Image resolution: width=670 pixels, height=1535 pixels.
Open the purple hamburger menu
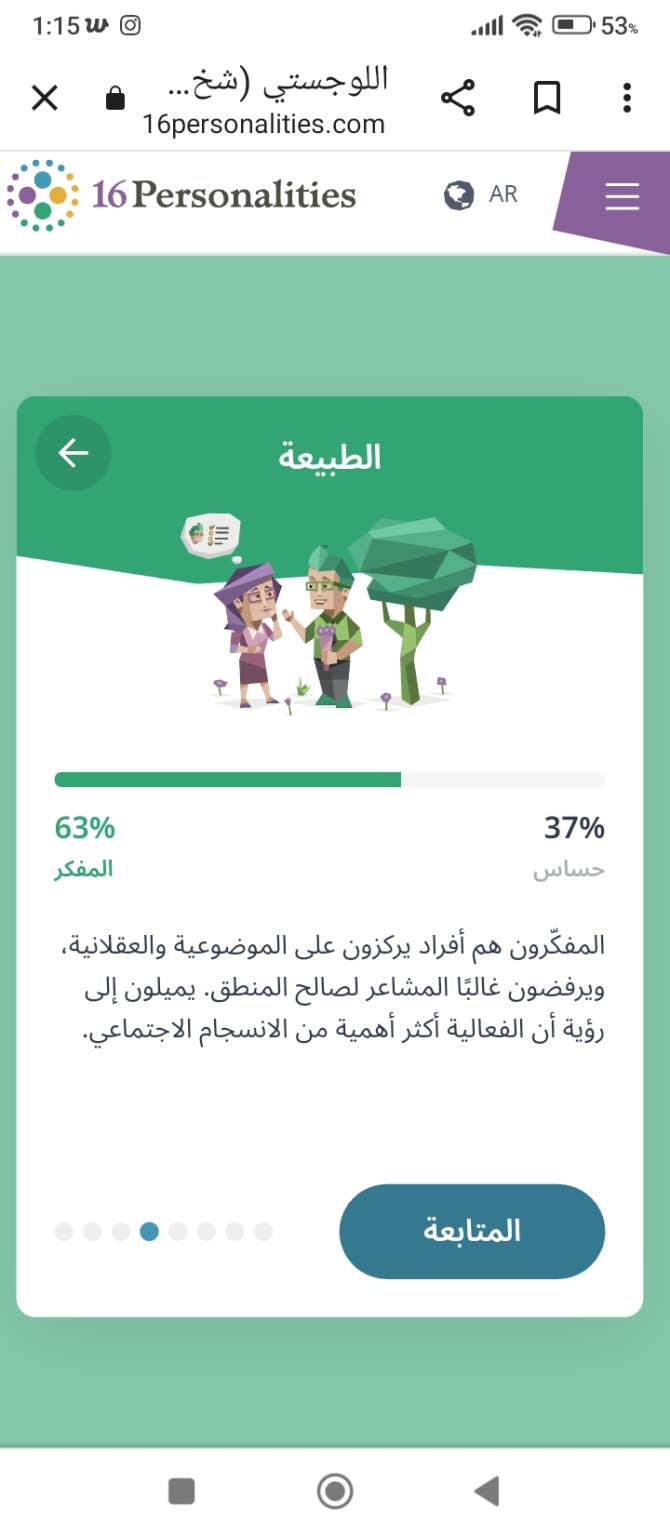[621, 196]
